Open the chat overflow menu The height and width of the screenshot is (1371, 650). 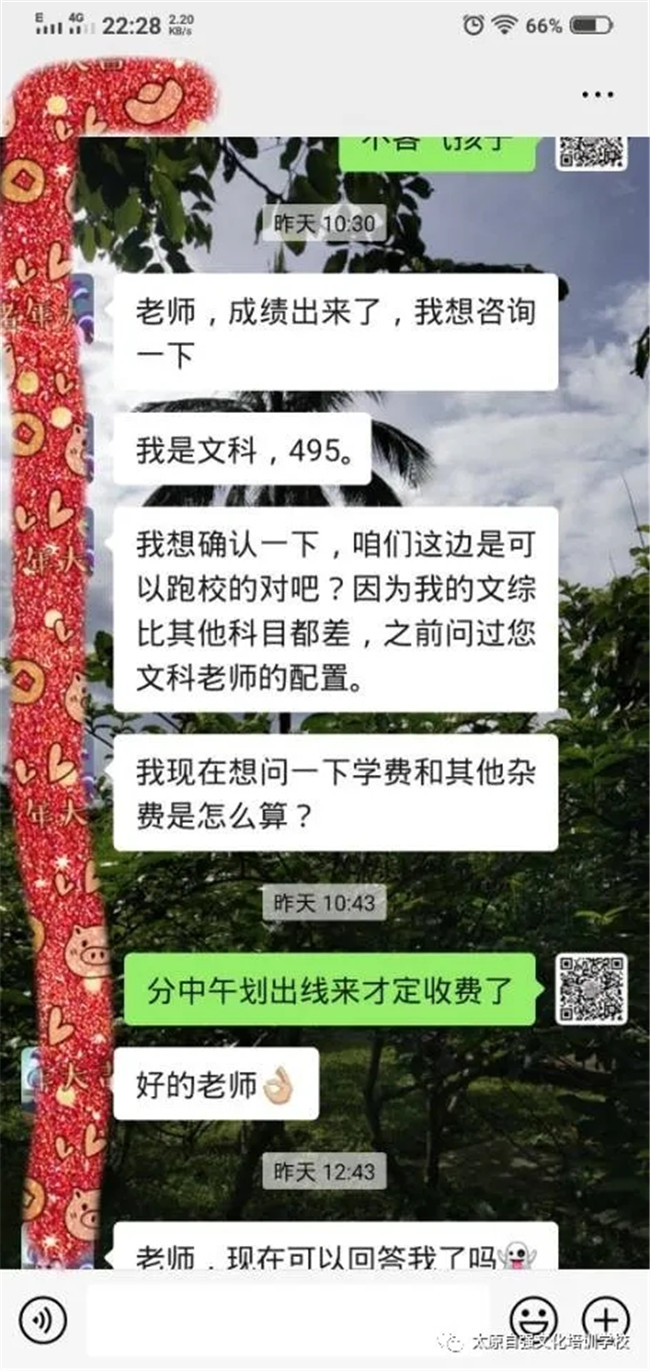click(597, 95)
